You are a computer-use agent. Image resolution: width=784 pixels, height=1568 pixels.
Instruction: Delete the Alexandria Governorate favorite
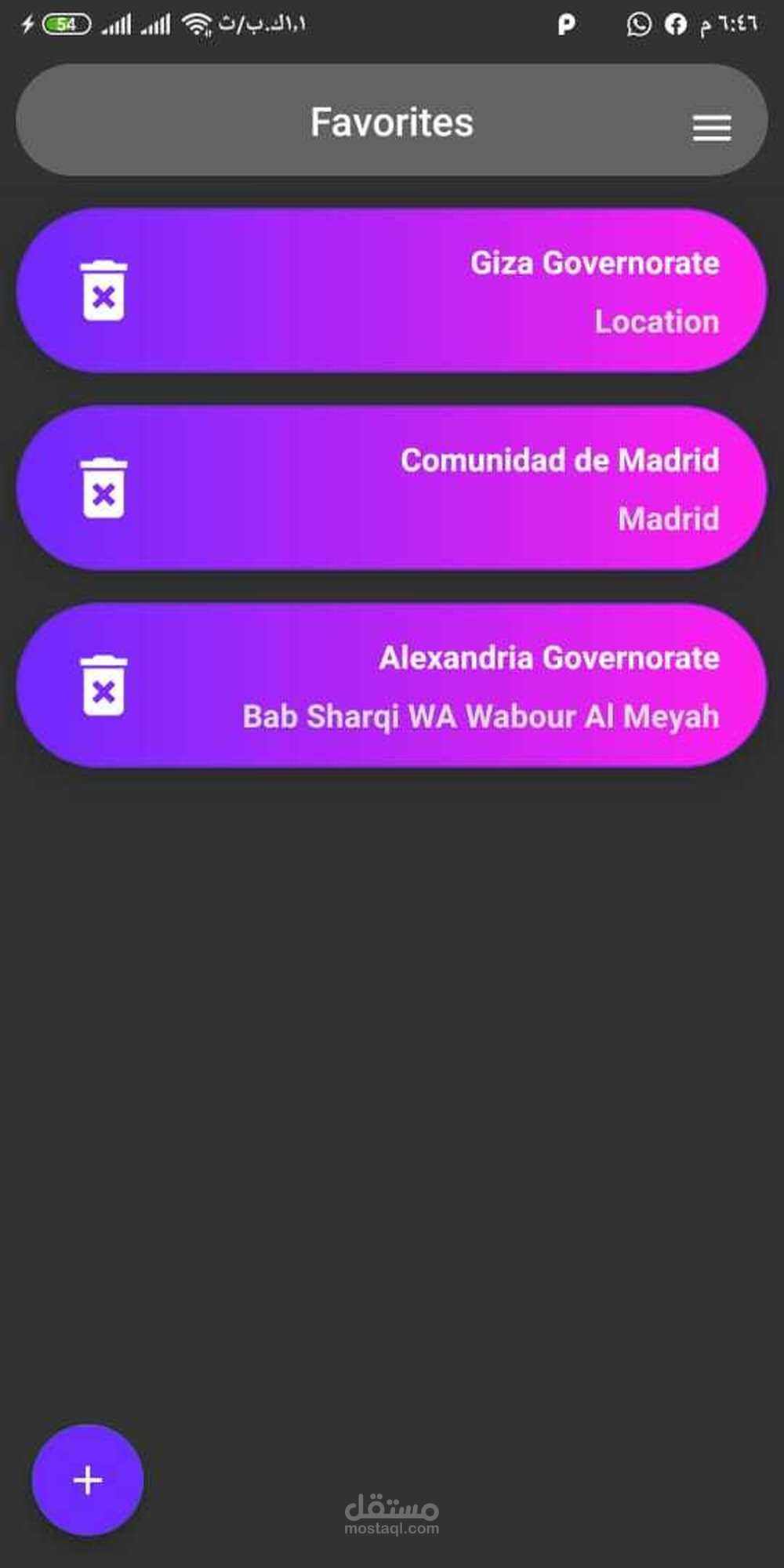coord(103,686)
